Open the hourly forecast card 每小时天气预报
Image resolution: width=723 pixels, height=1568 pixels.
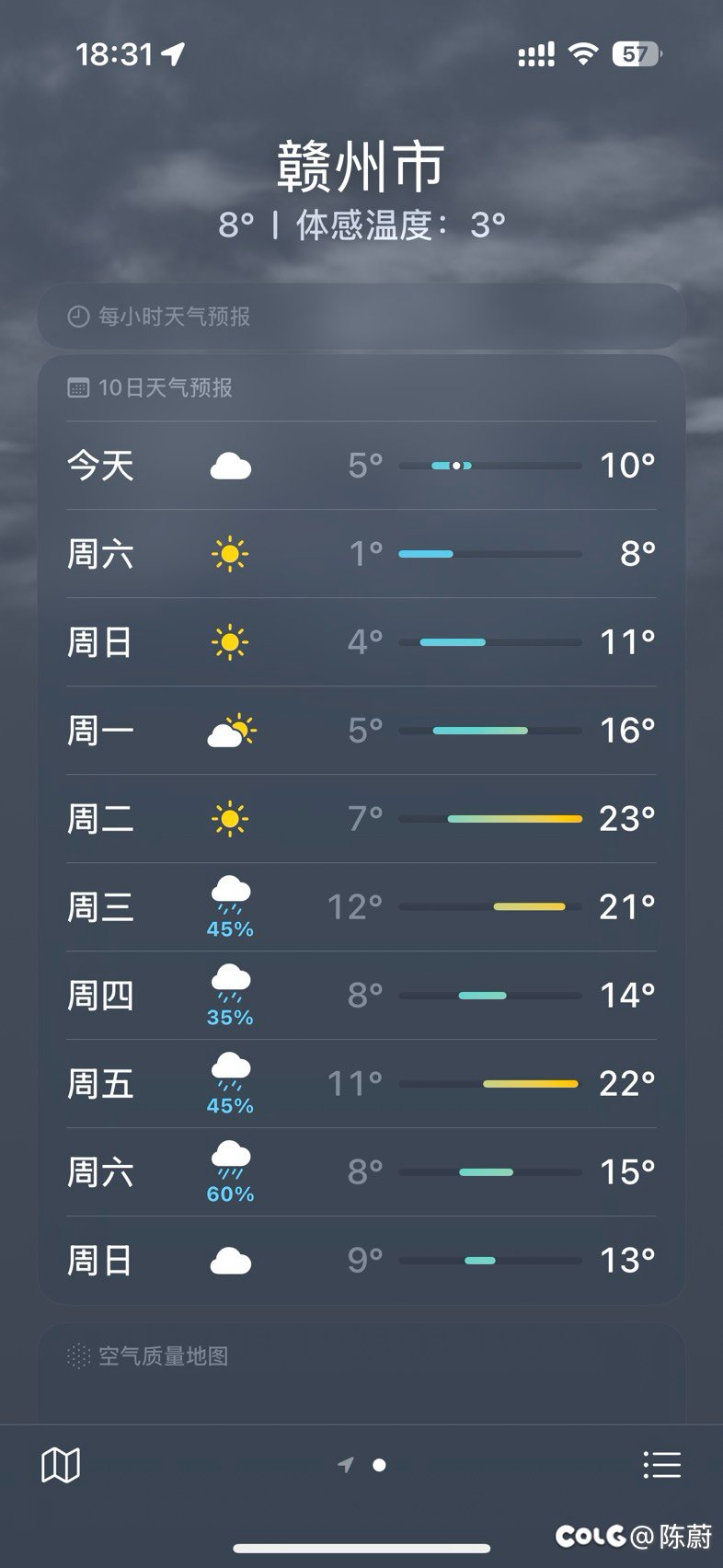[x=361, y=317]
